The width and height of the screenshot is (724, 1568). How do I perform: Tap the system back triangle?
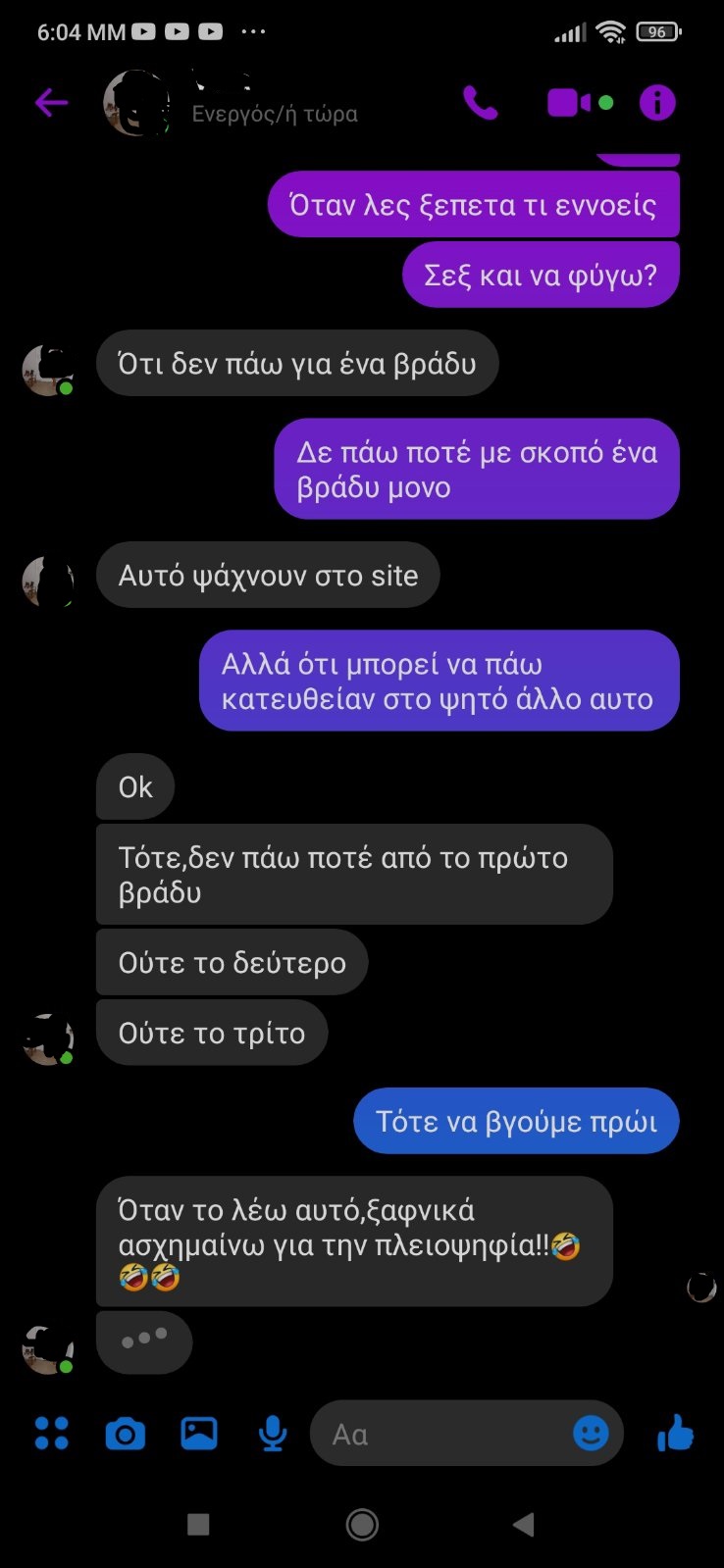point(524,1524)
